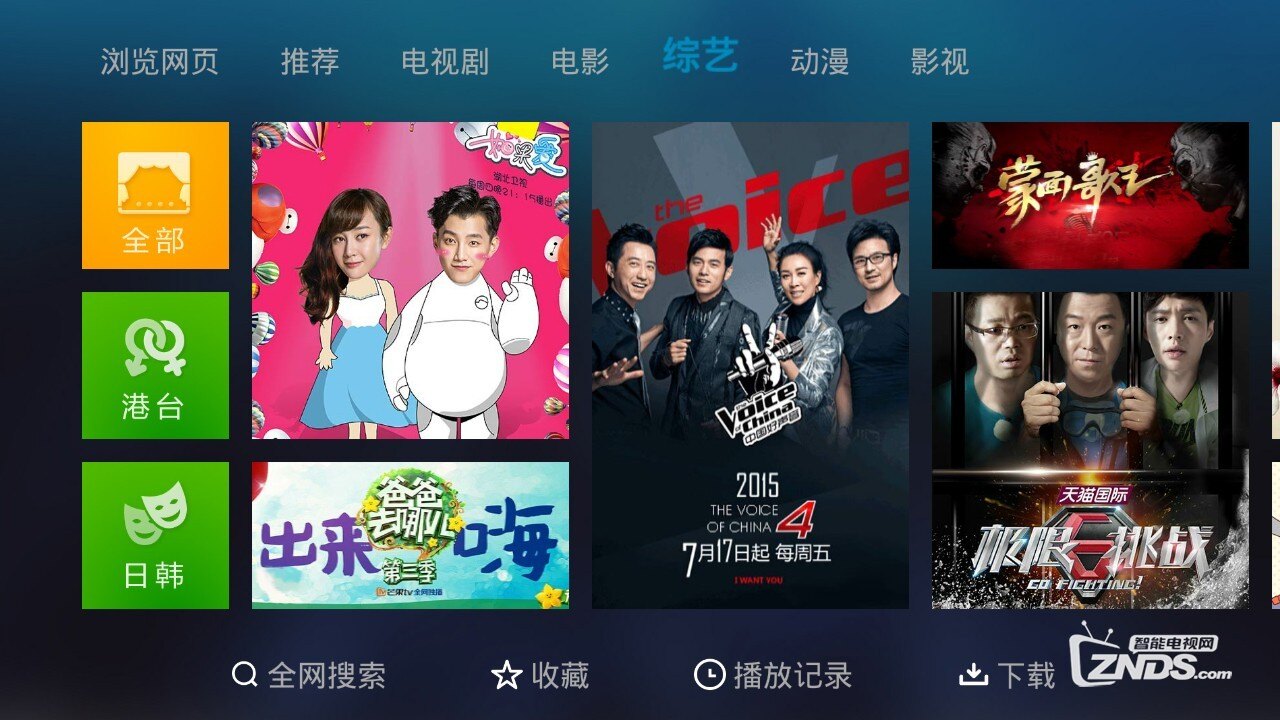Switch to the 动漫 tab
Image resolution: width=1280 pixels, height=720 pixels.
pyautogui.click(x=819, y=62)
